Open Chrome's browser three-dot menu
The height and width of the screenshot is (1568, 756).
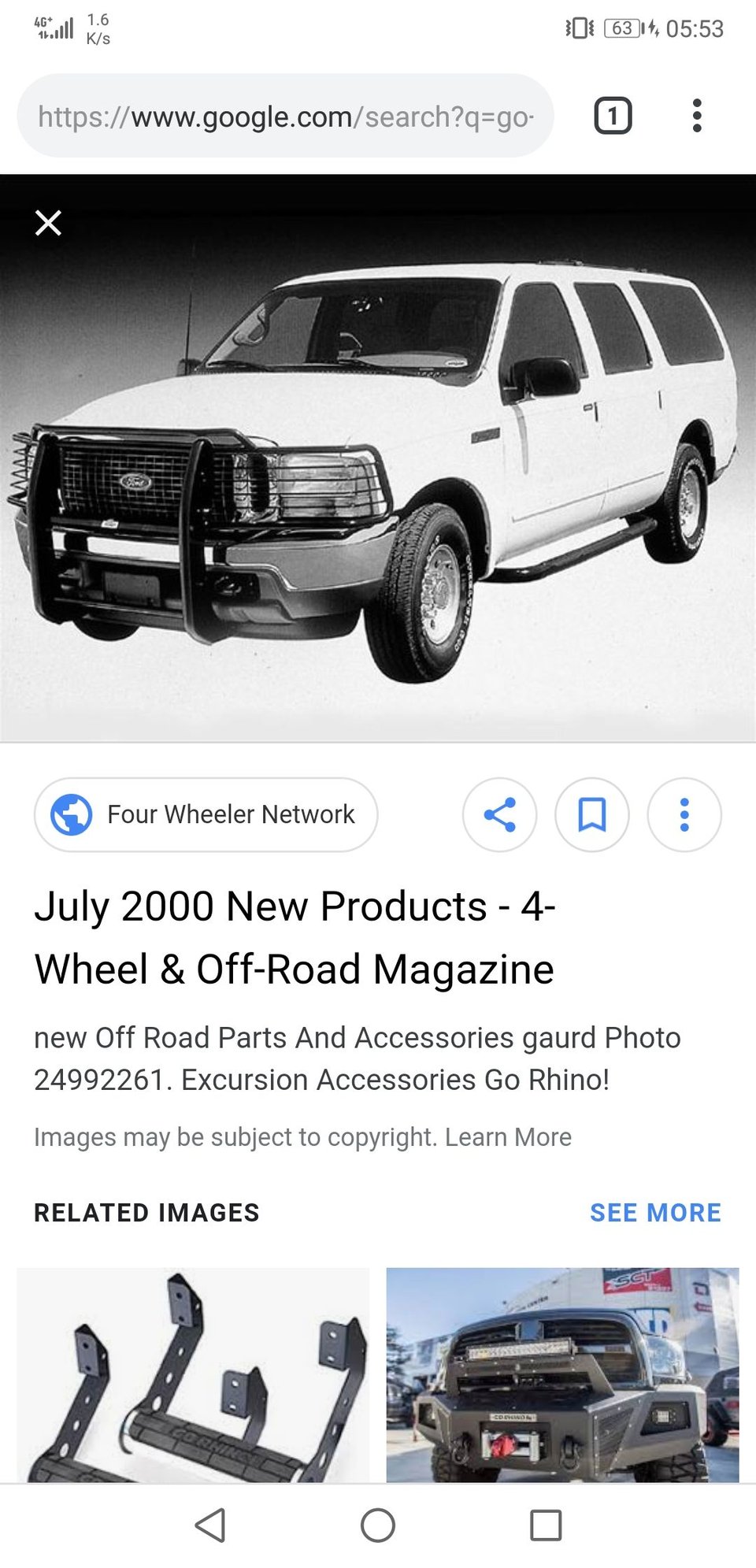[698, 117]
